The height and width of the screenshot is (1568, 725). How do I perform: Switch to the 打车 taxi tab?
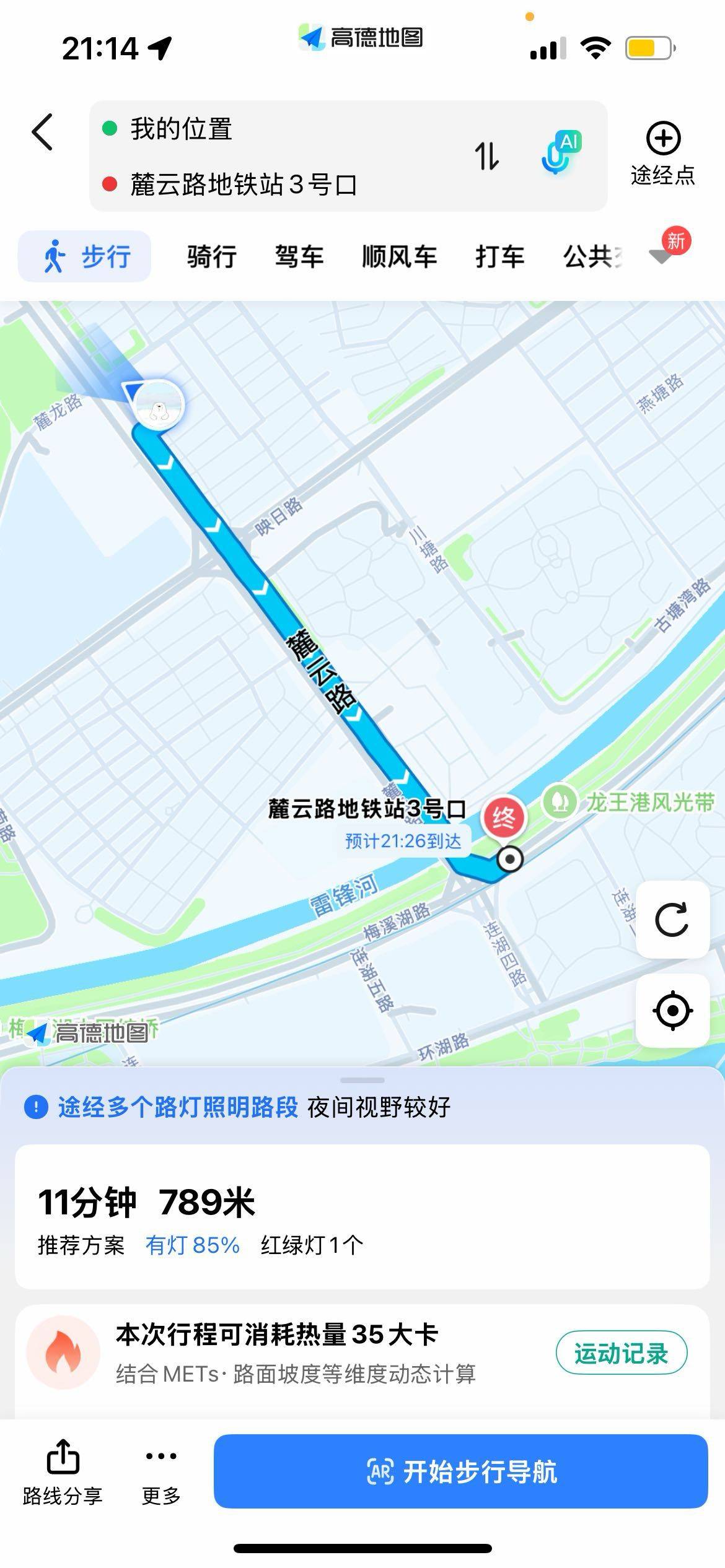tap(499, 256)
